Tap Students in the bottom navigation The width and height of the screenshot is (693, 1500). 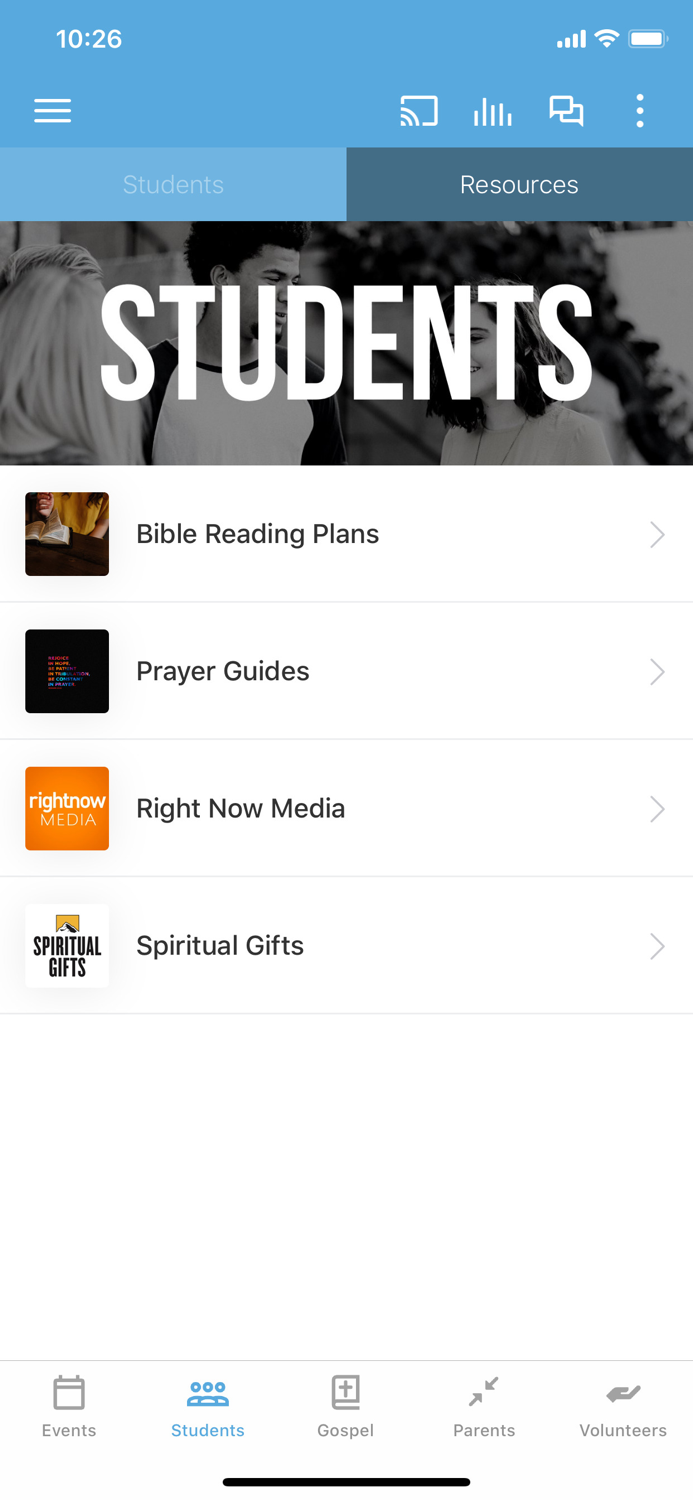[x=207, y=1406]
